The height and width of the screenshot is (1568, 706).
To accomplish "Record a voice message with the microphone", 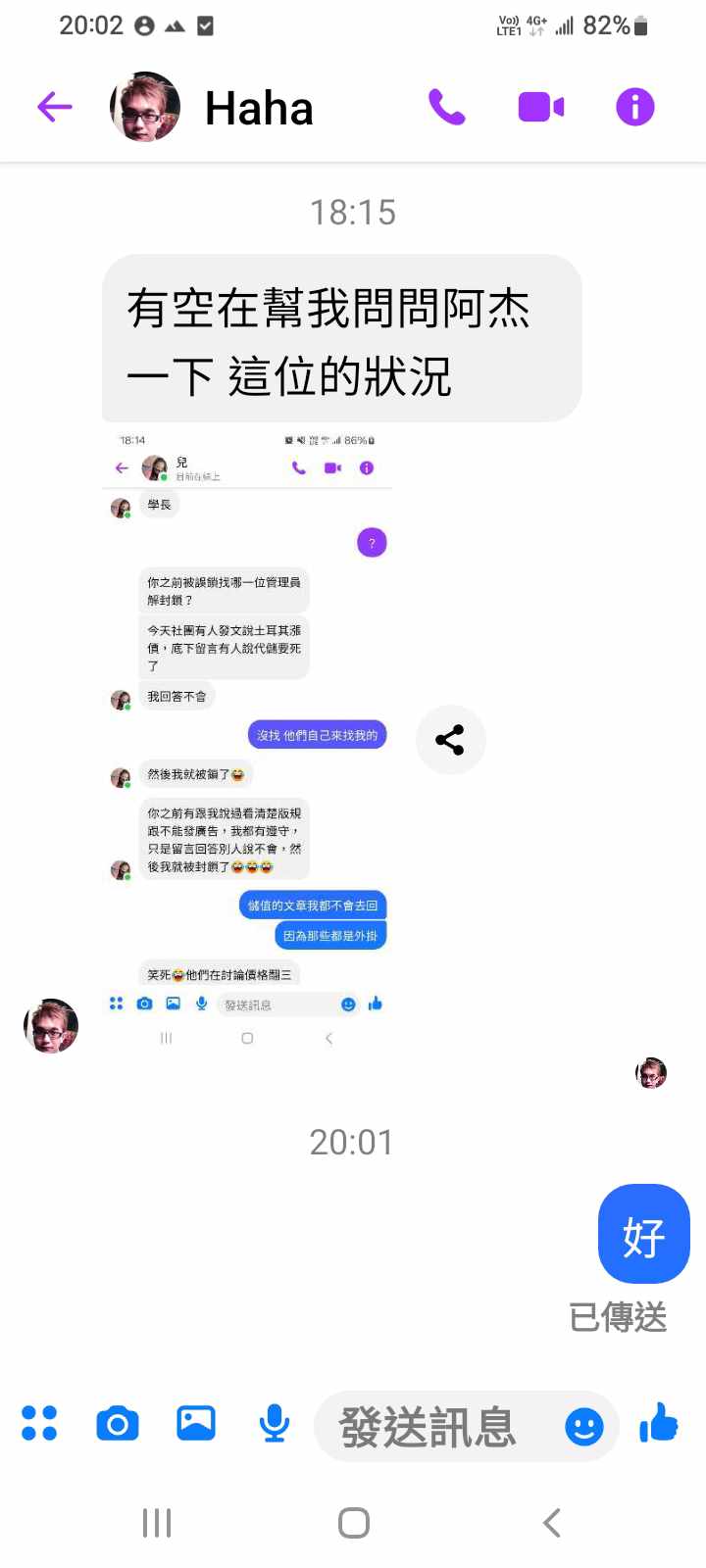I will (x=275, y=1423).
